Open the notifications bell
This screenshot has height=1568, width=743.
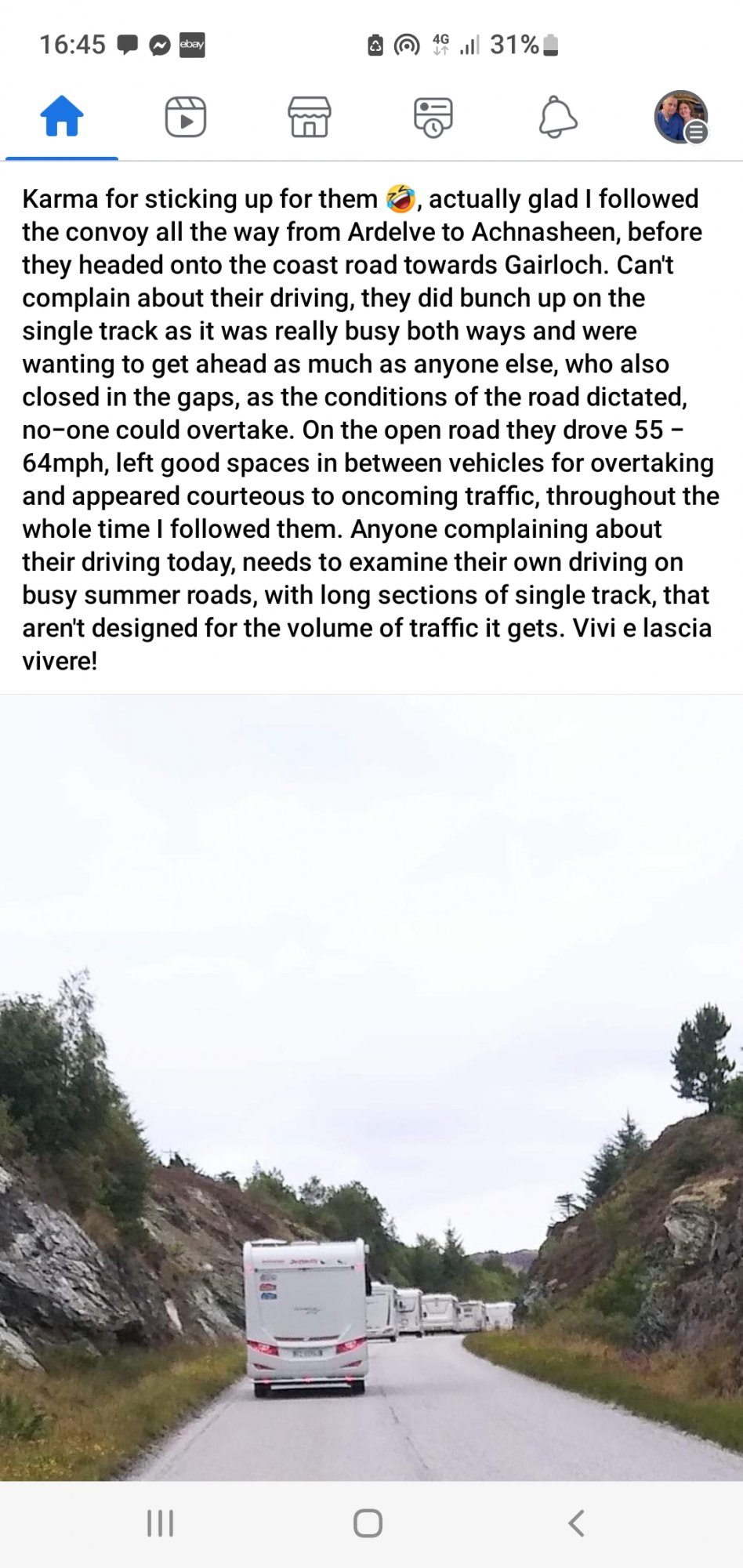click(x=557, y=118)
